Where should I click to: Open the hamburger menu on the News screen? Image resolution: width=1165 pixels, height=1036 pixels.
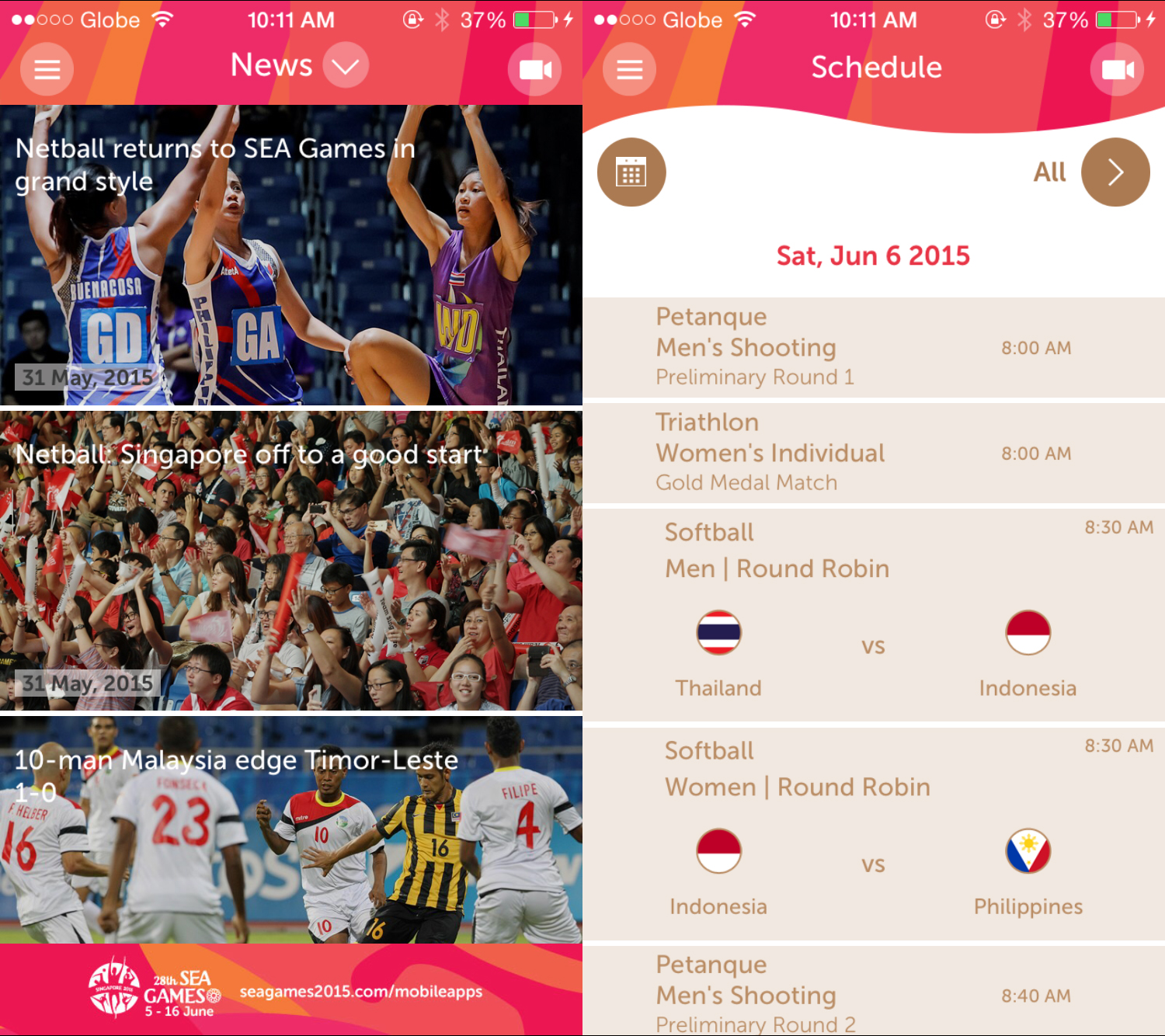(47, 69)
